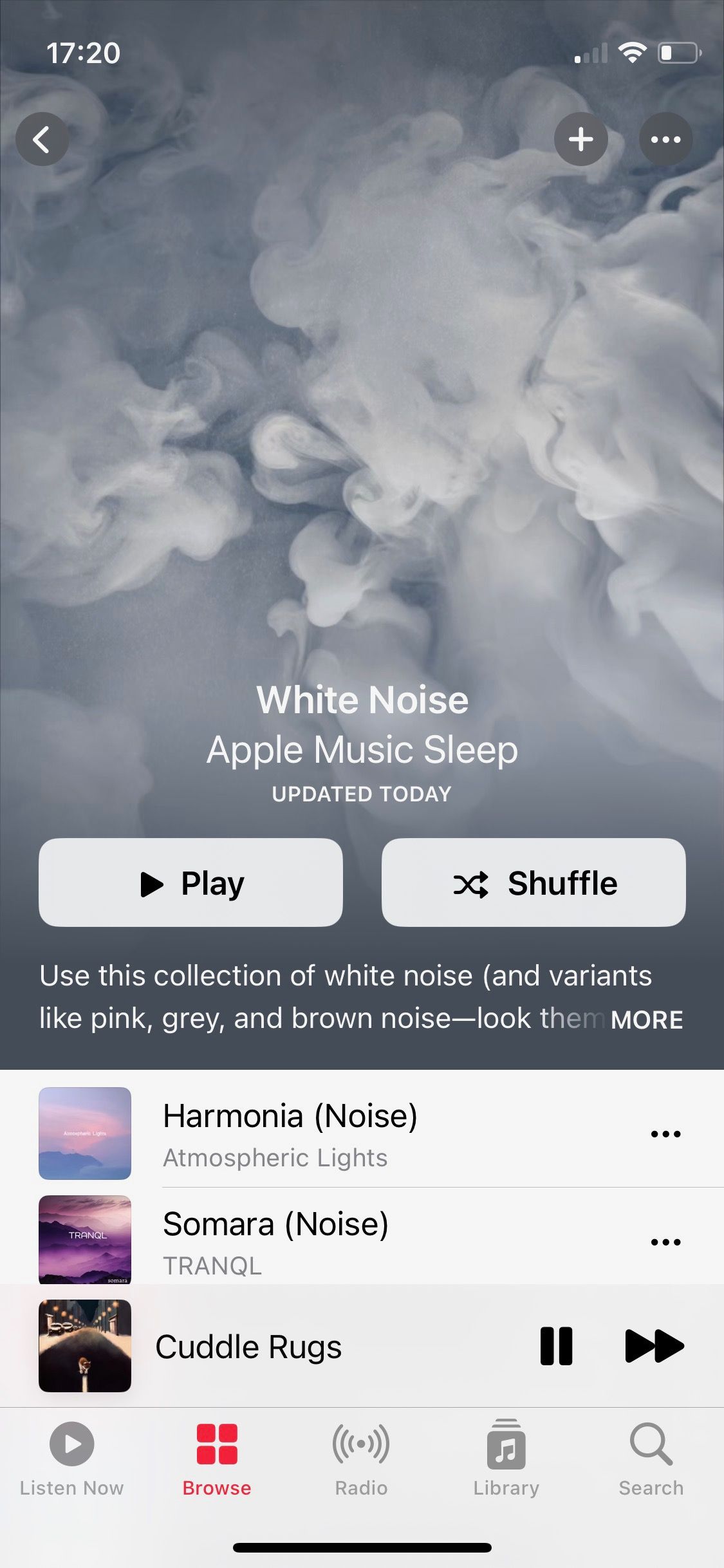
Task: Open the ellipsis menu for the playlist
Action: pyautogui.click(x=665, y=138)
